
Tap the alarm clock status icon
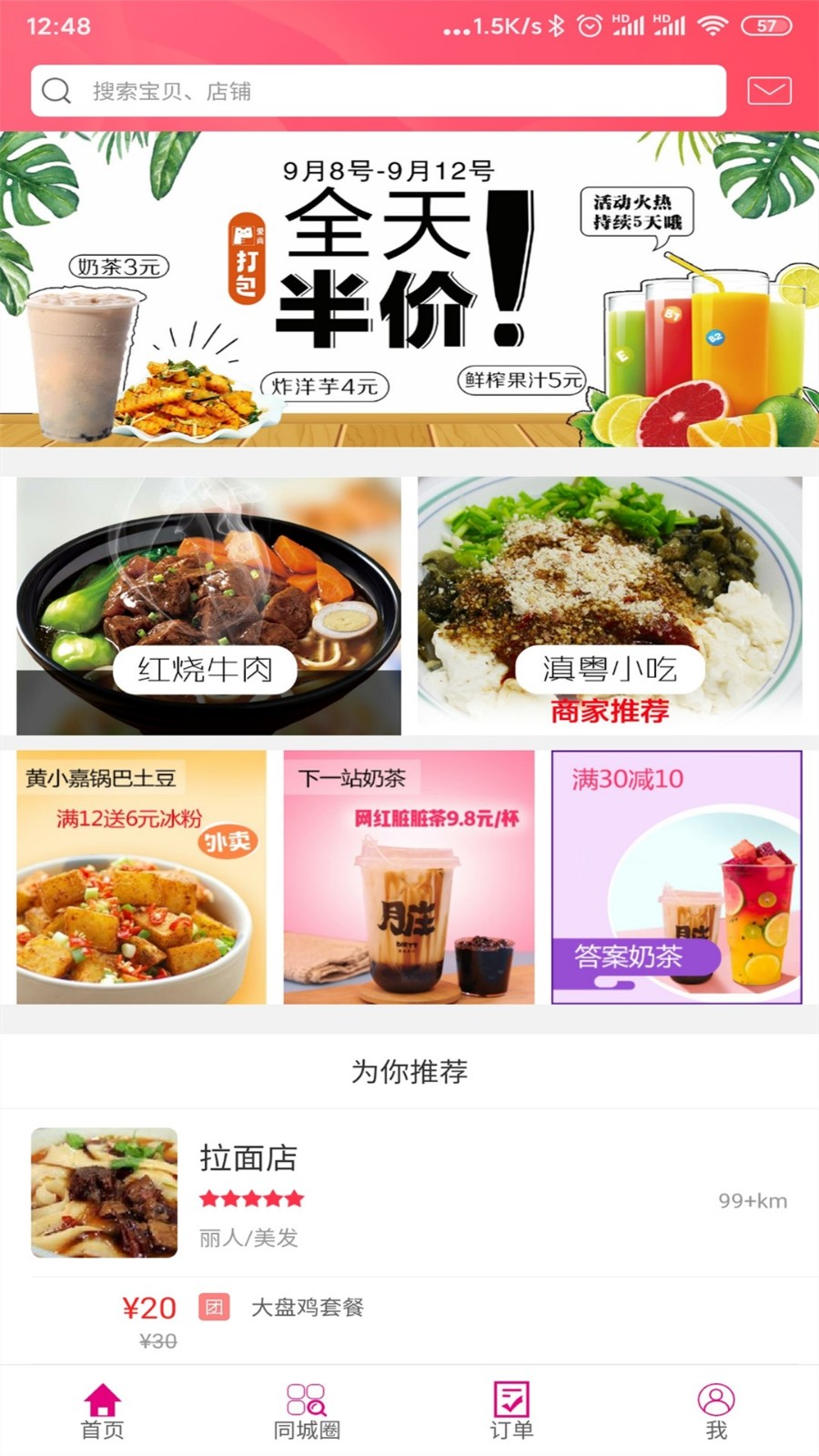click(590, 27)
